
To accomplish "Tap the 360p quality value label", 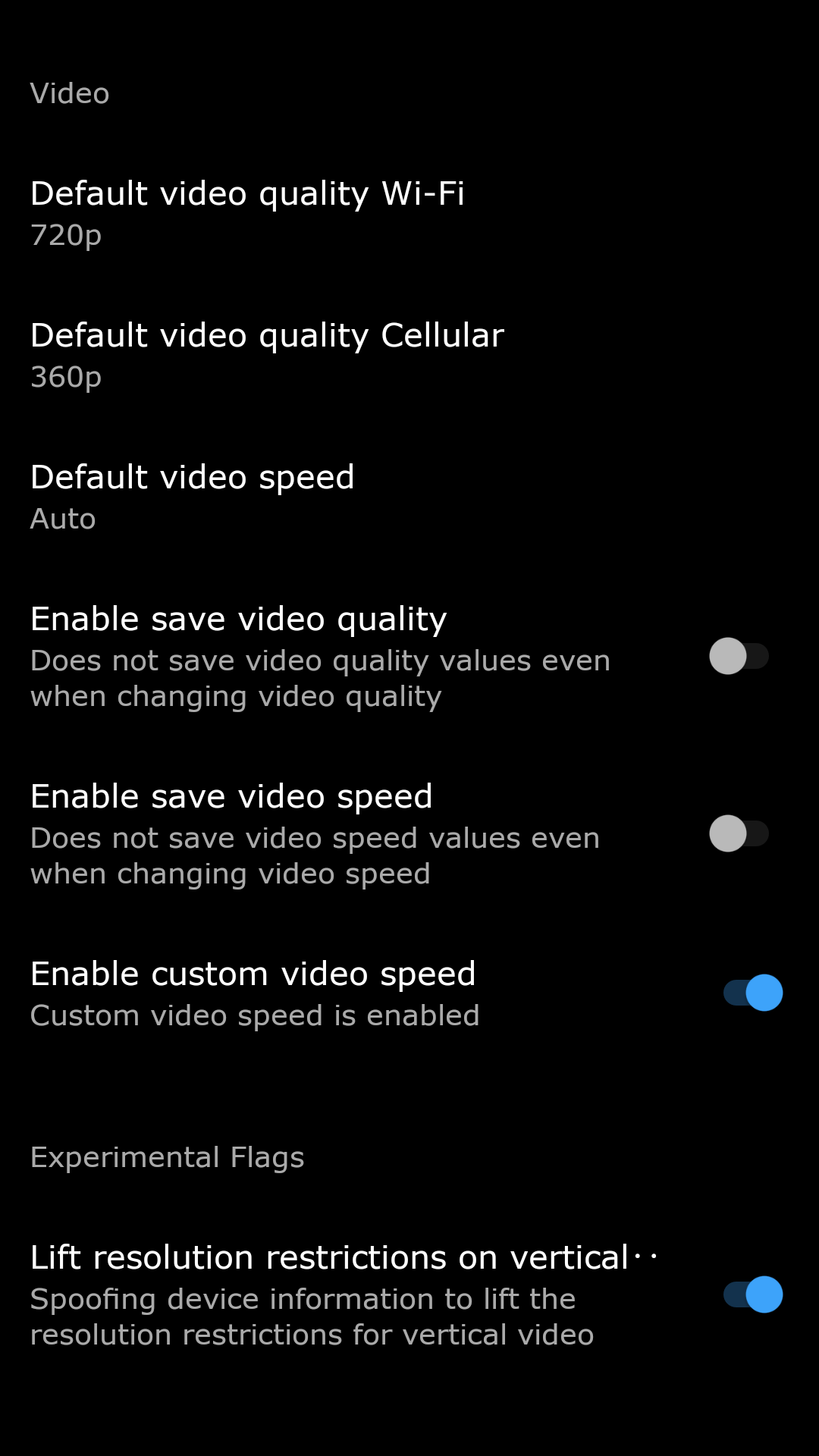I will (66, 377).
